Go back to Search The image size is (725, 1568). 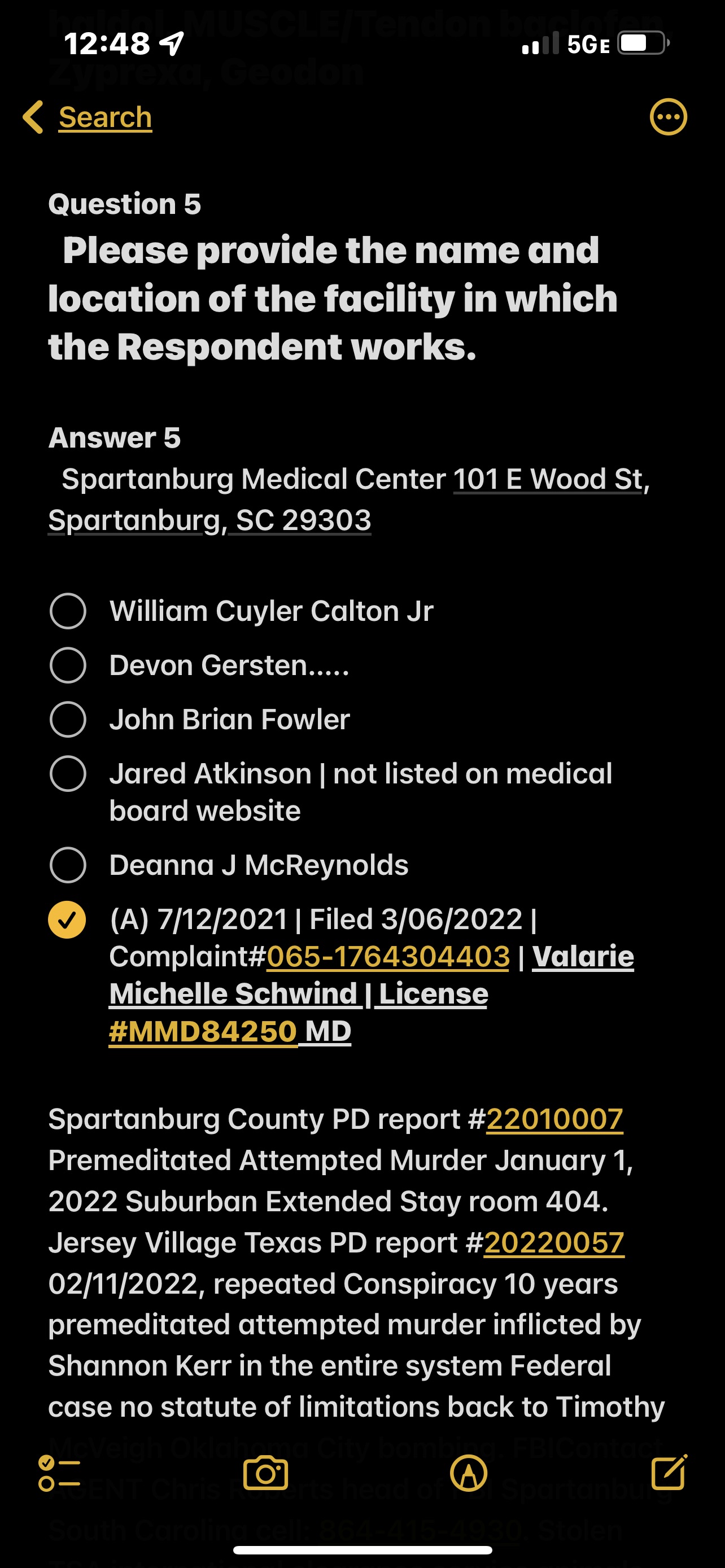point(88,117)
